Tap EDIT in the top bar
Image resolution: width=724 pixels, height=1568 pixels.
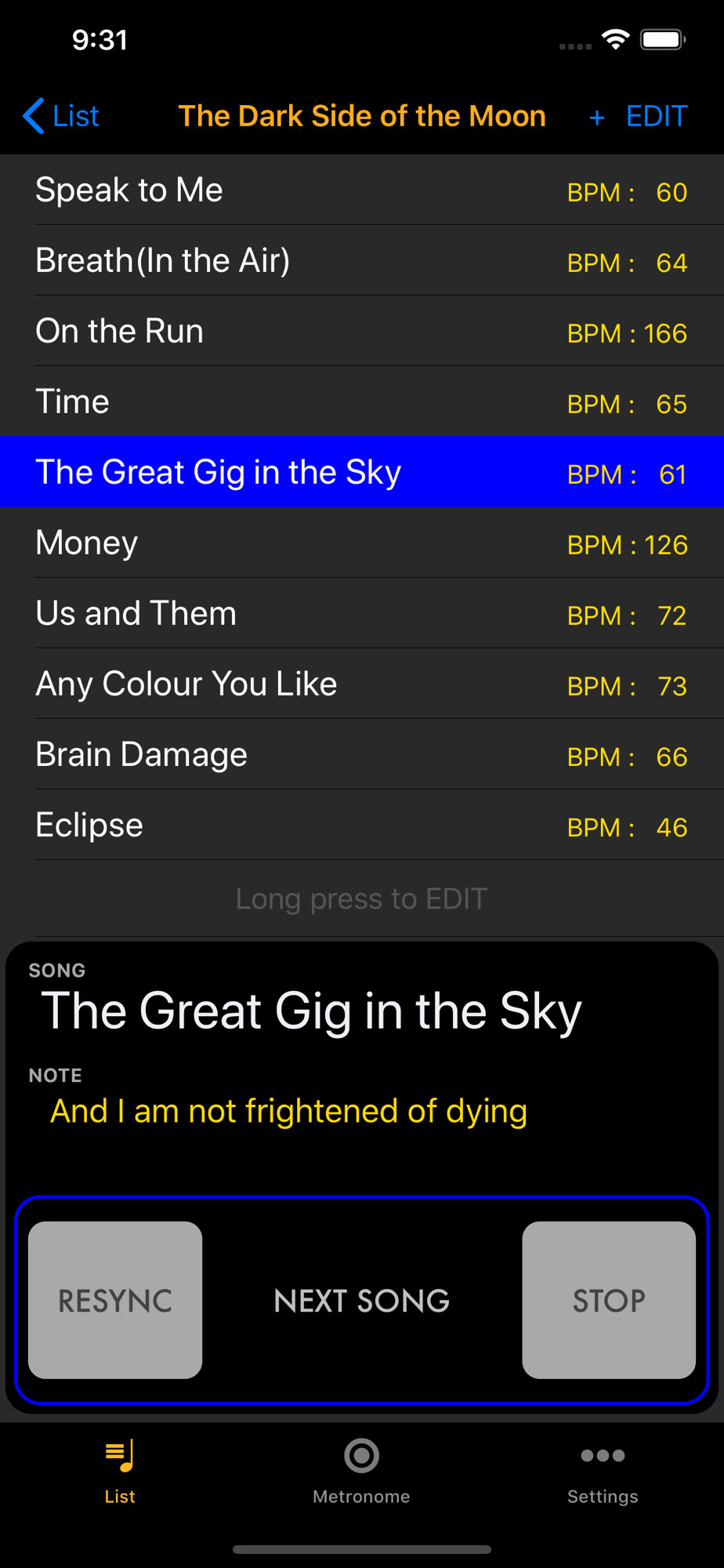(657, 116)
